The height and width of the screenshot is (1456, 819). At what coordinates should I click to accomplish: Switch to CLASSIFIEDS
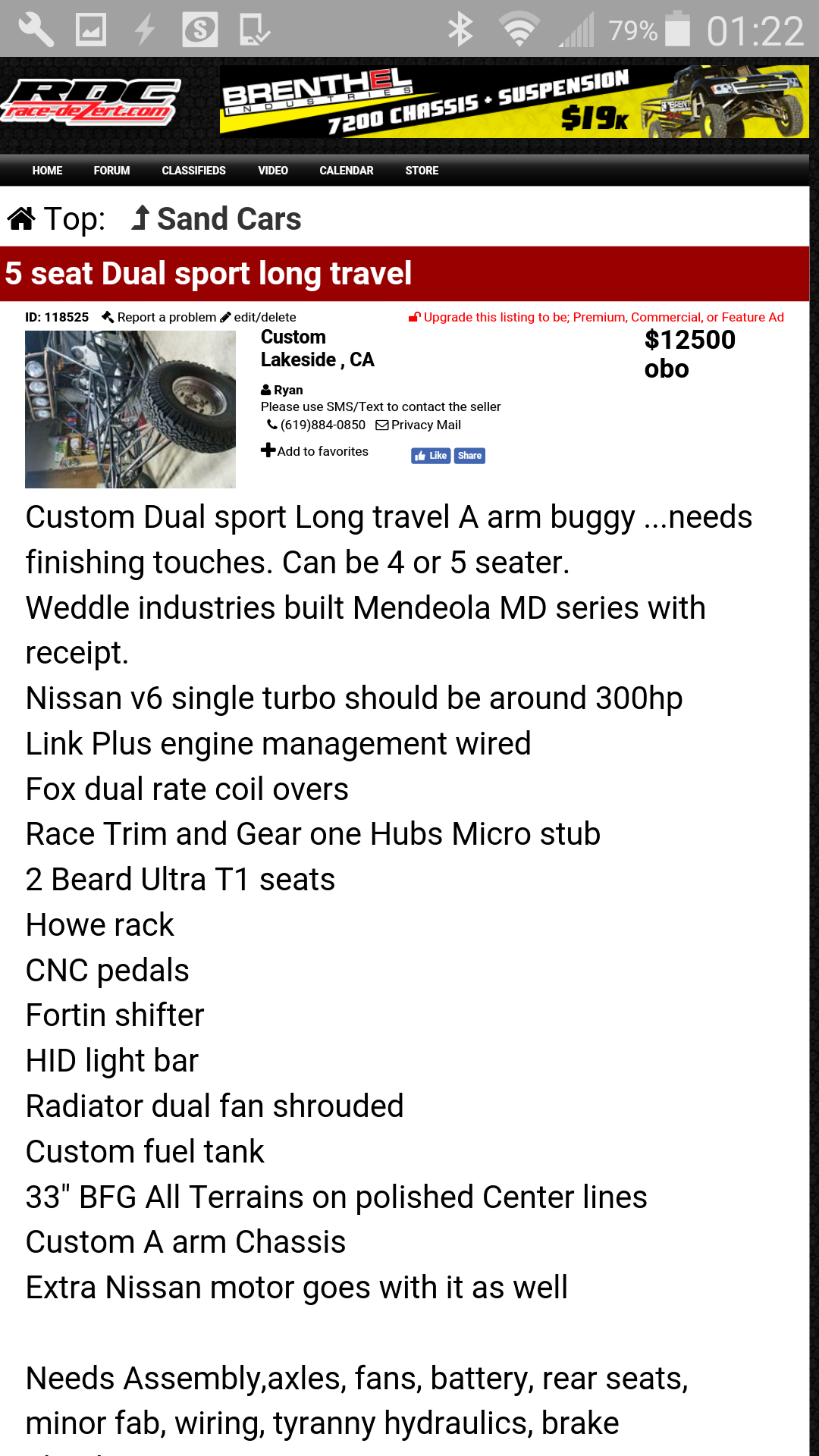(x=193, y=171)
